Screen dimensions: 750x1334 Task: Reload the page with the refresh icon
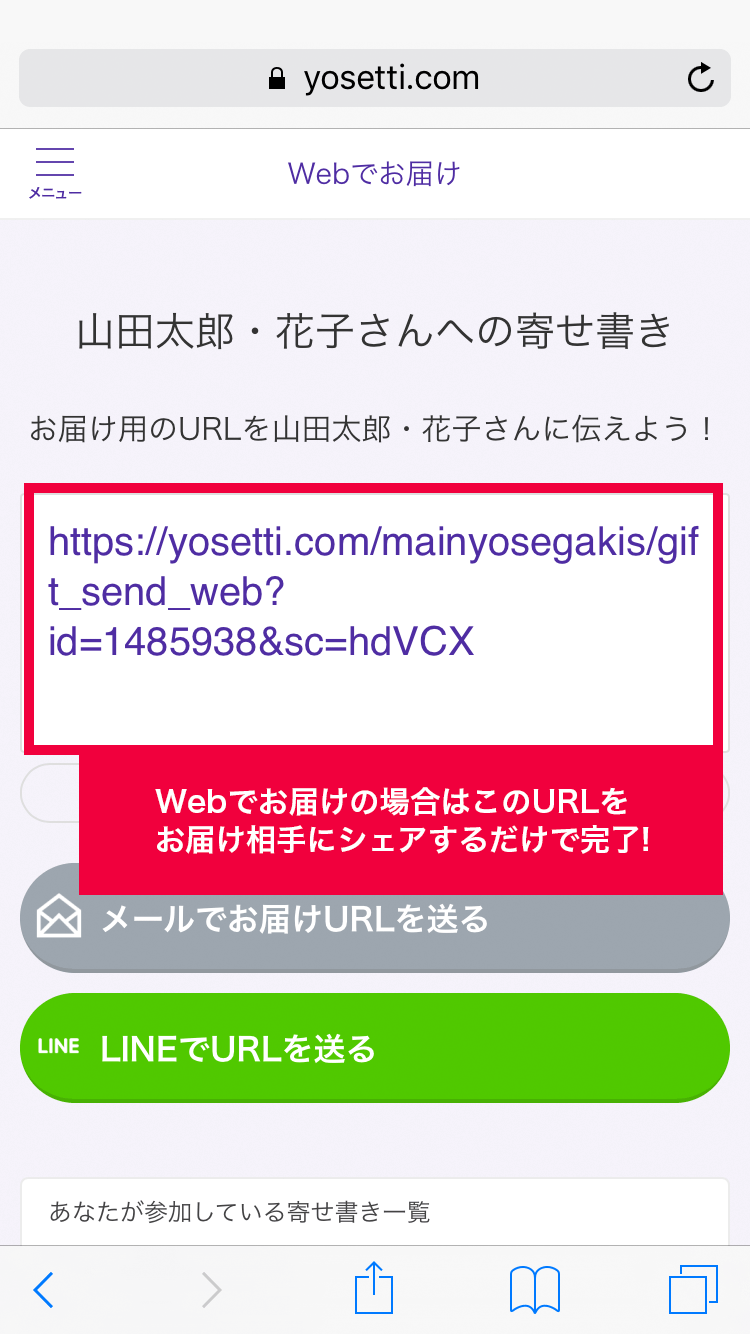click(x=702, y=78)
